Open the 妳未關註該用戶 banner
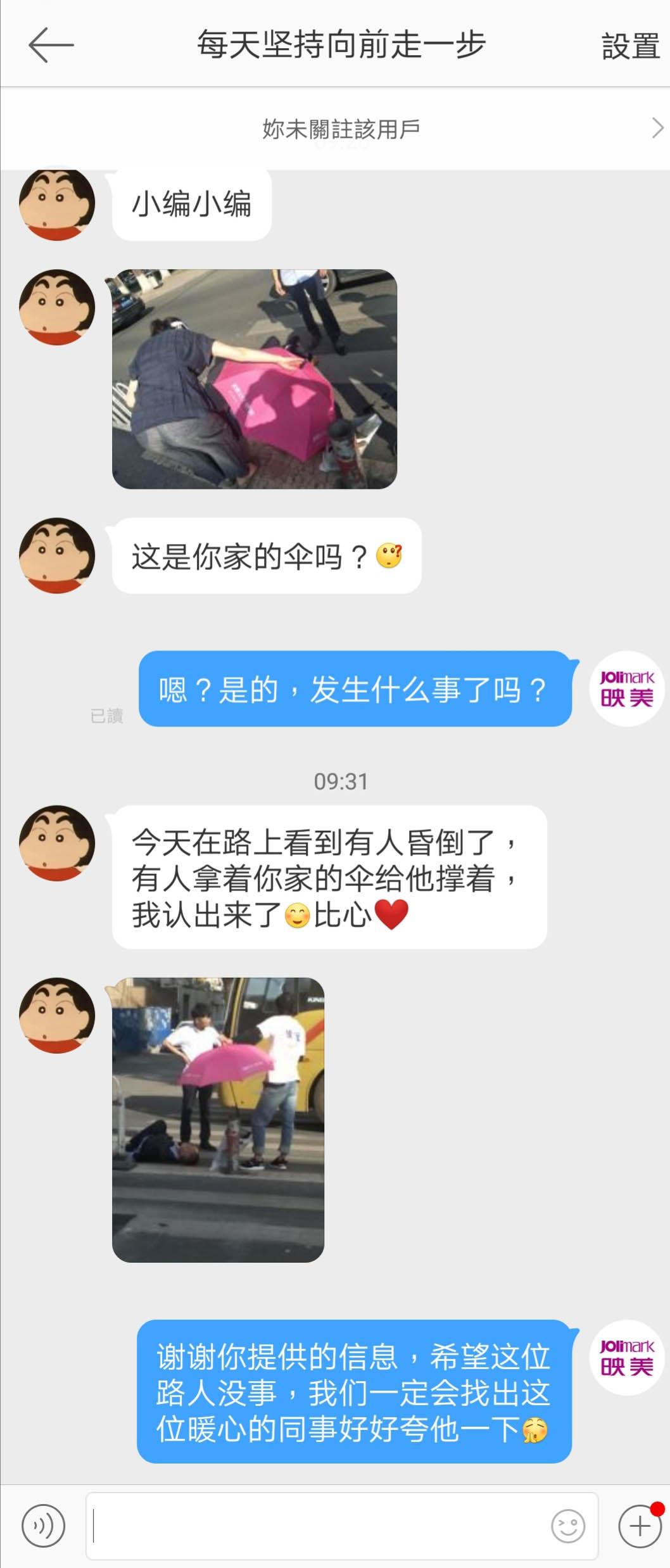This screenshot has height=1568, width=670. [341, 129]
